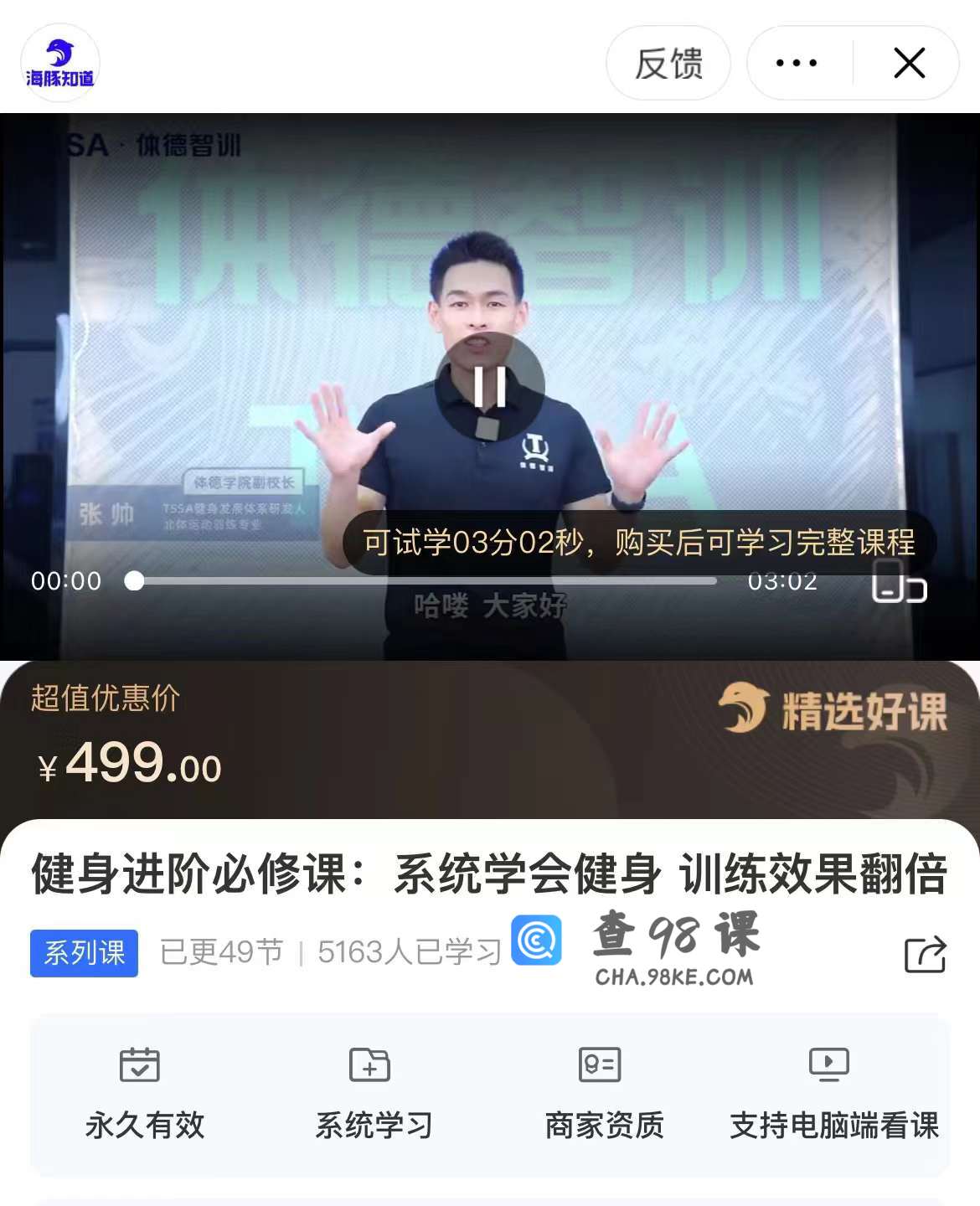Open 商家资质 merchant qualification info
The image size is (980, 1206).
coord(603,1094)
